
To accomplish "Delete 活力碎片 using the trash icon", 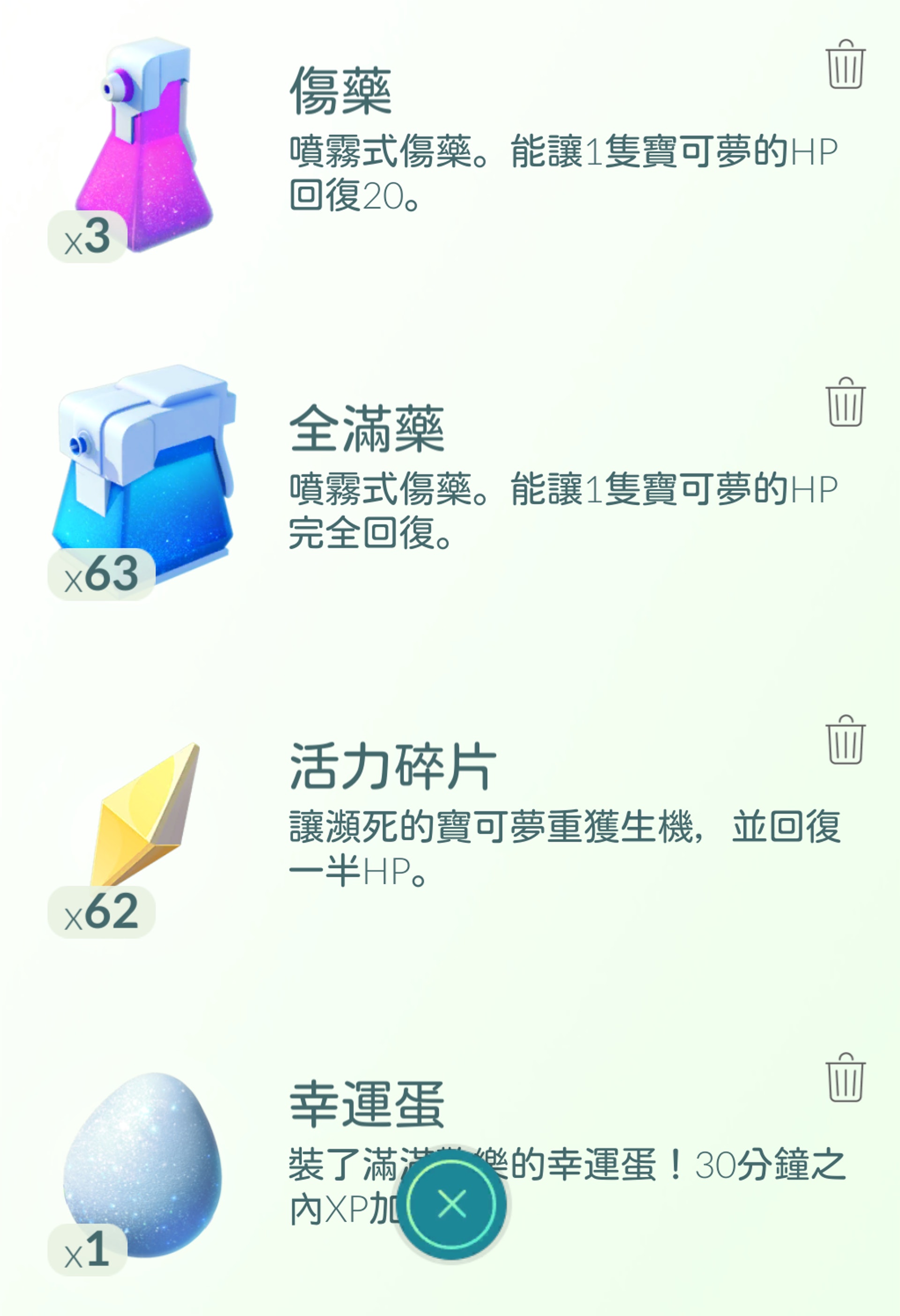I will (x=845, y=740).
